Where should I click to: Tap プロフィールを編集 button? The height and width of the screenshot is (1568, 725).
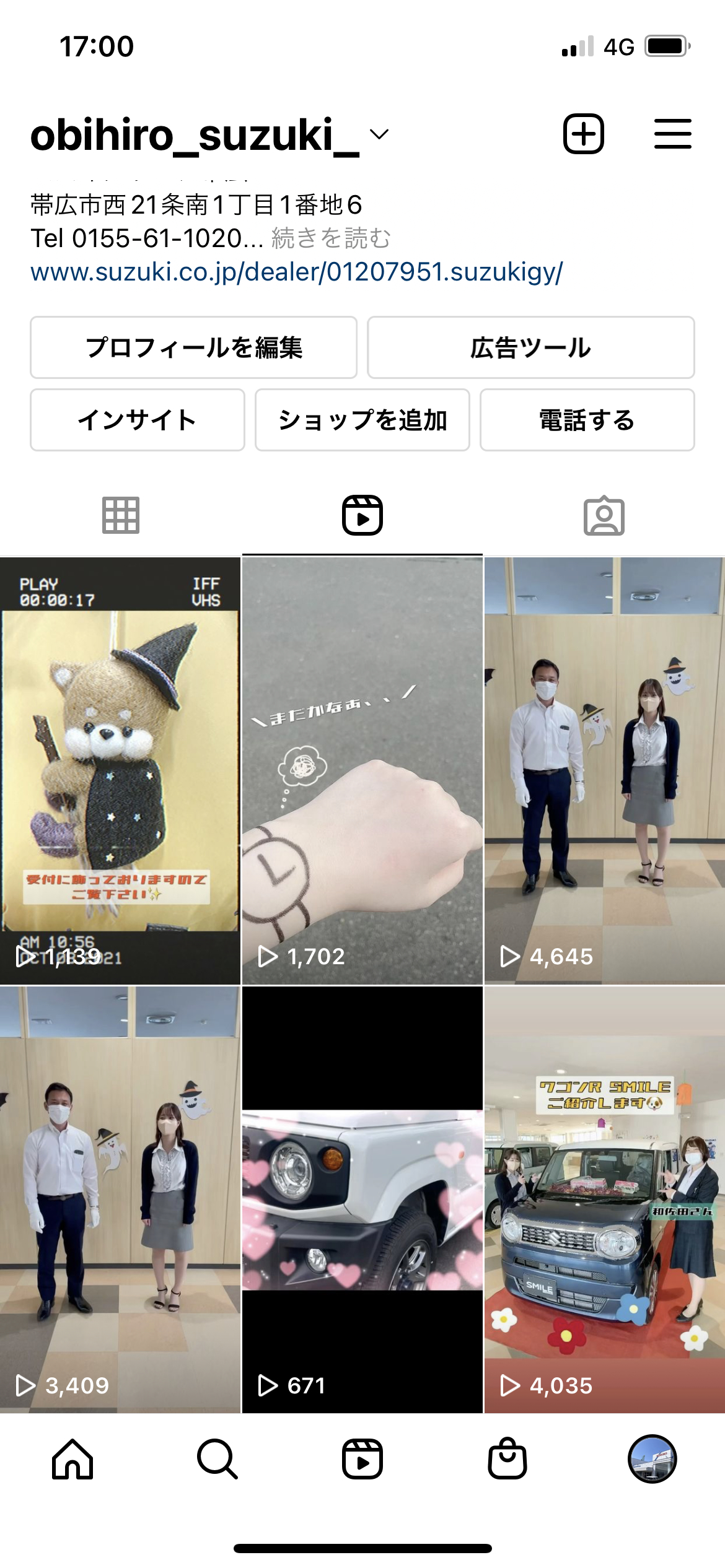[x=193, y=347]
